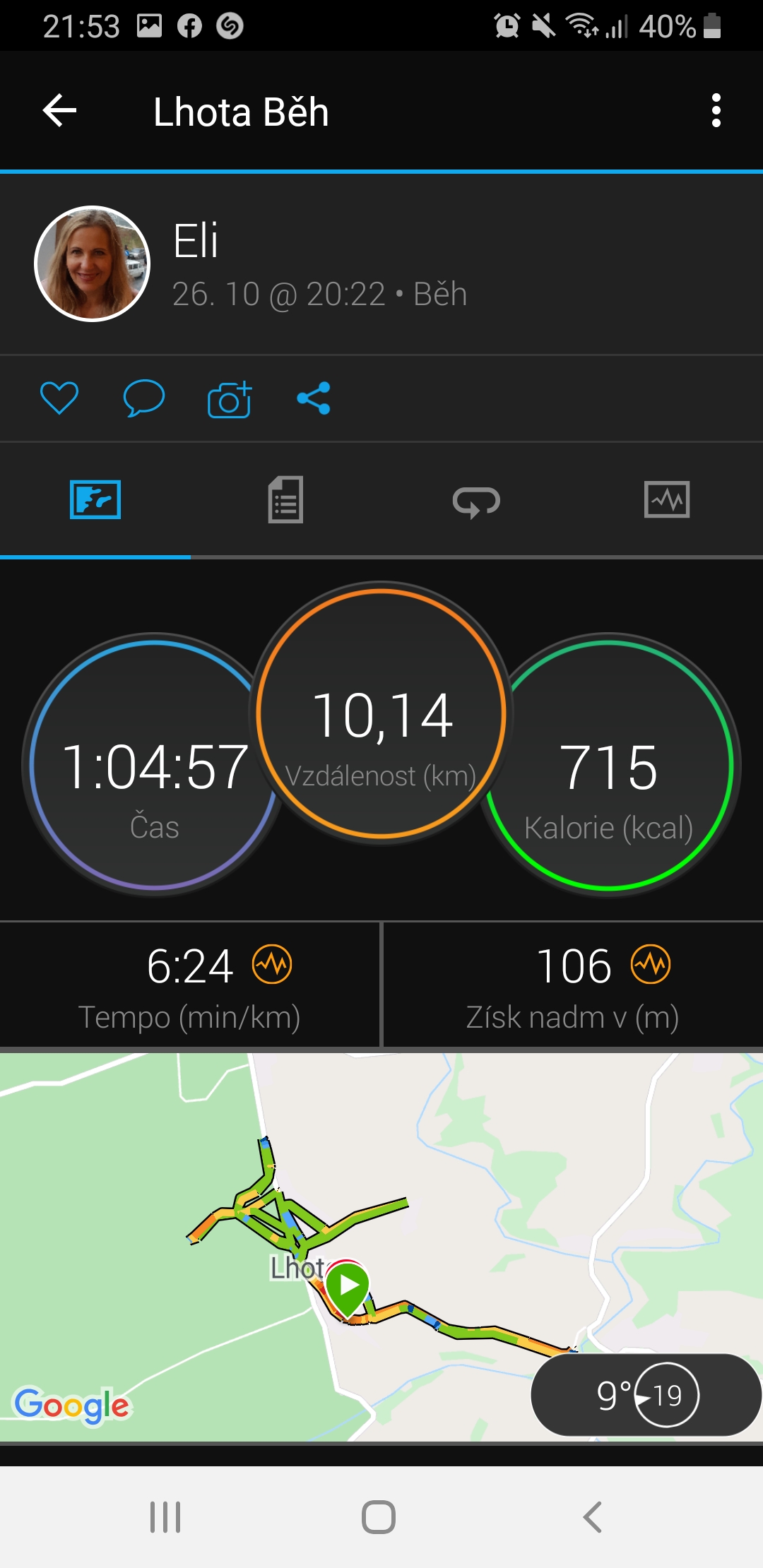Switch to the laps tab
This screenshot has height=1568, width=763.
click(x=476, y=501)
